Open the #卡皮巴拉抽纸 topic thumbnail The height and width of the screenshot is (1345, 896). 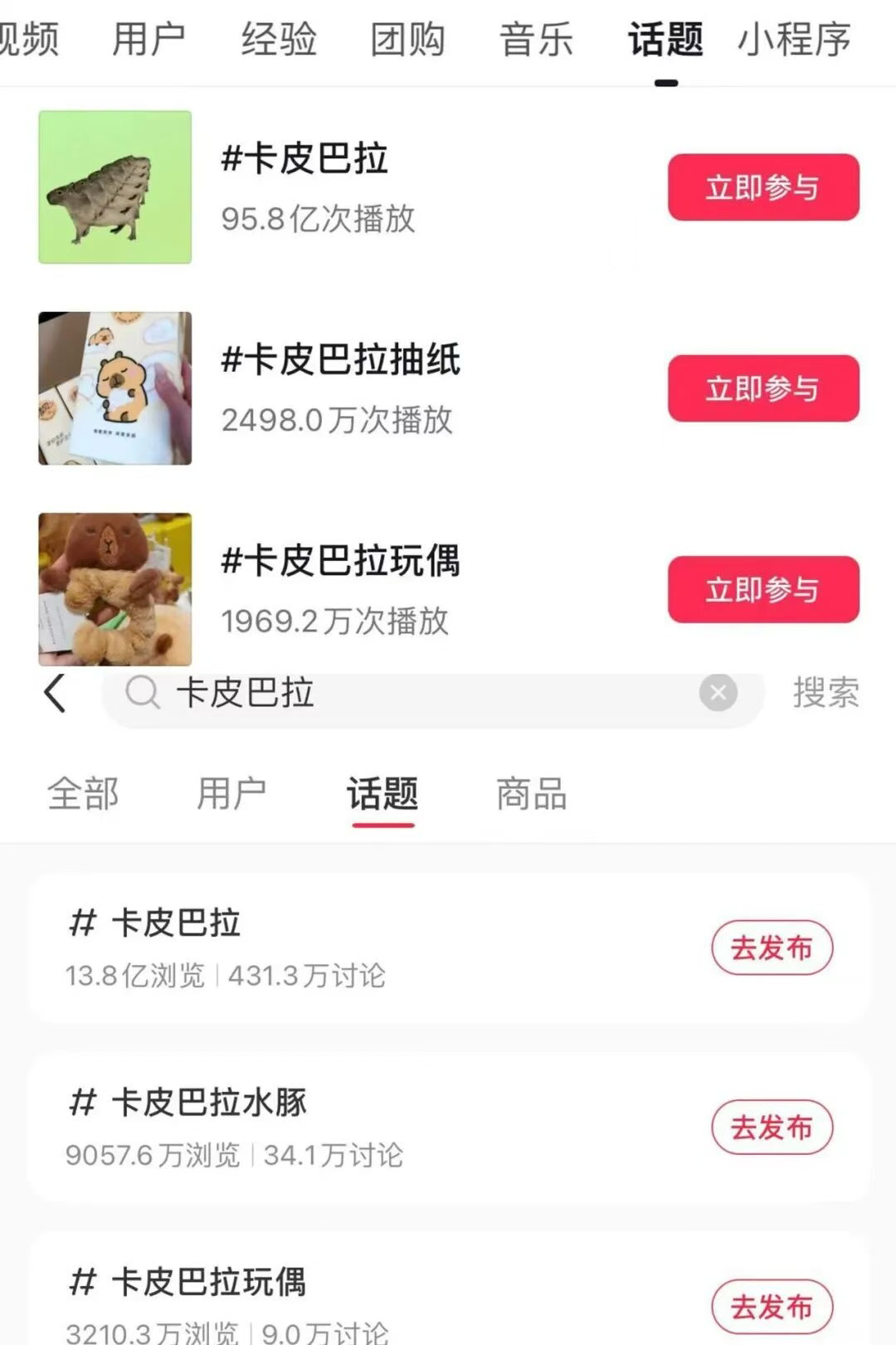(115, 388)
